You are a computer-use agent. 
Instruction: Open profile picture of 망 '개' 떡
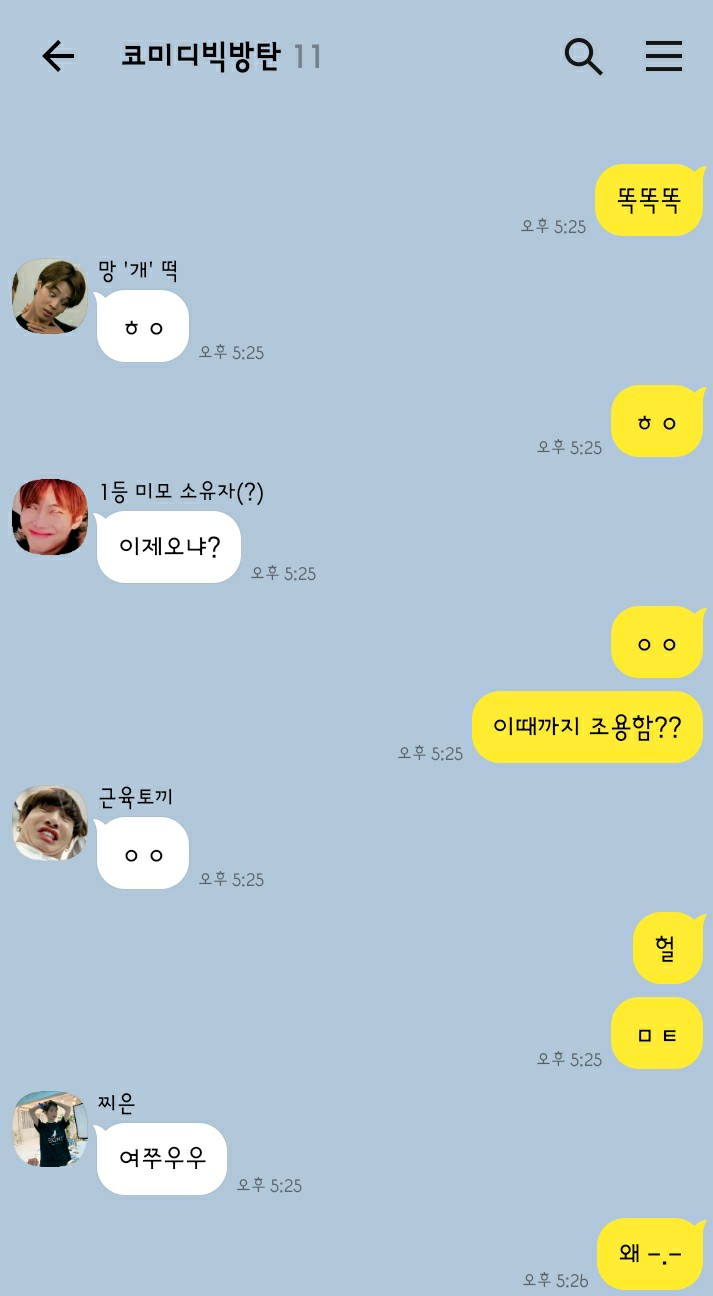tap(49, 296)
